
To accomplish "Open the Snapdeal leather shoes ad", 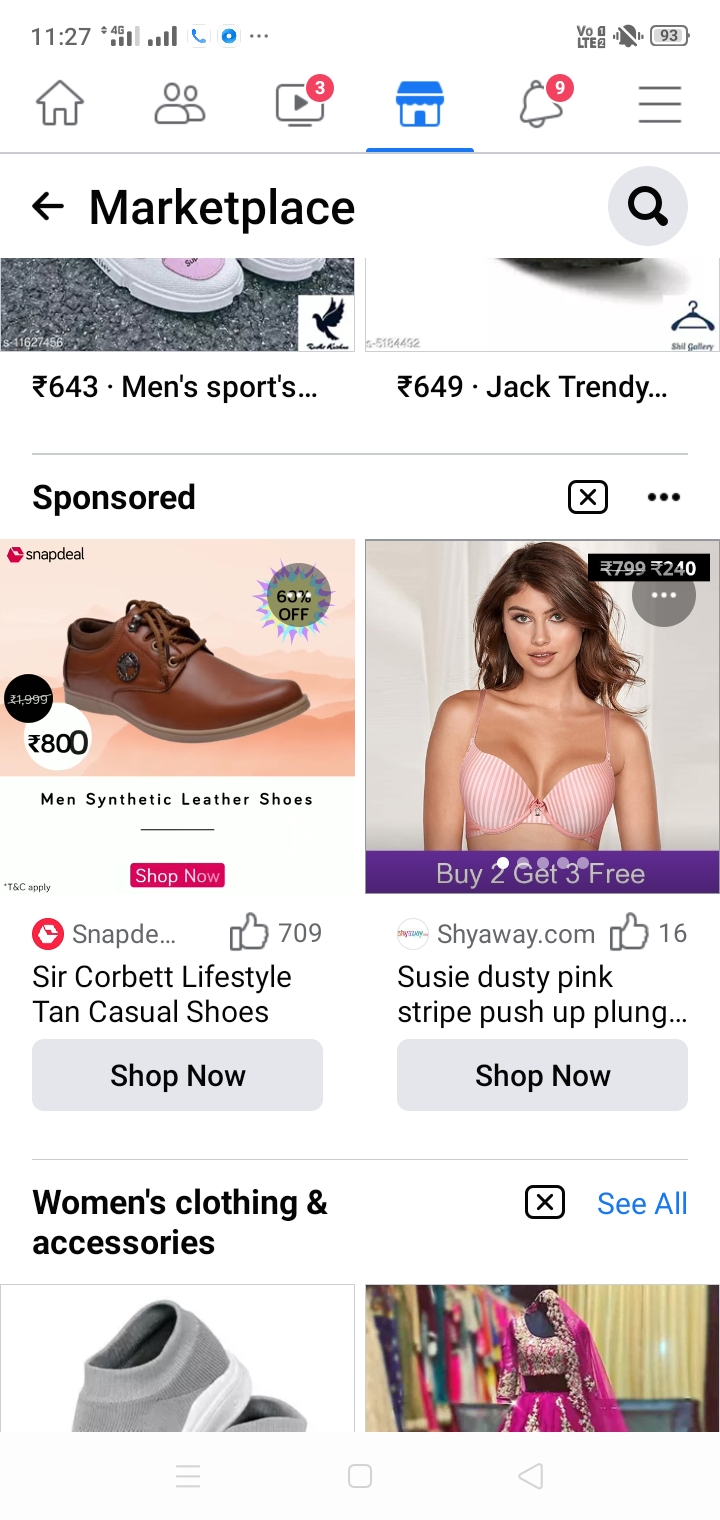I will (177, 716).
